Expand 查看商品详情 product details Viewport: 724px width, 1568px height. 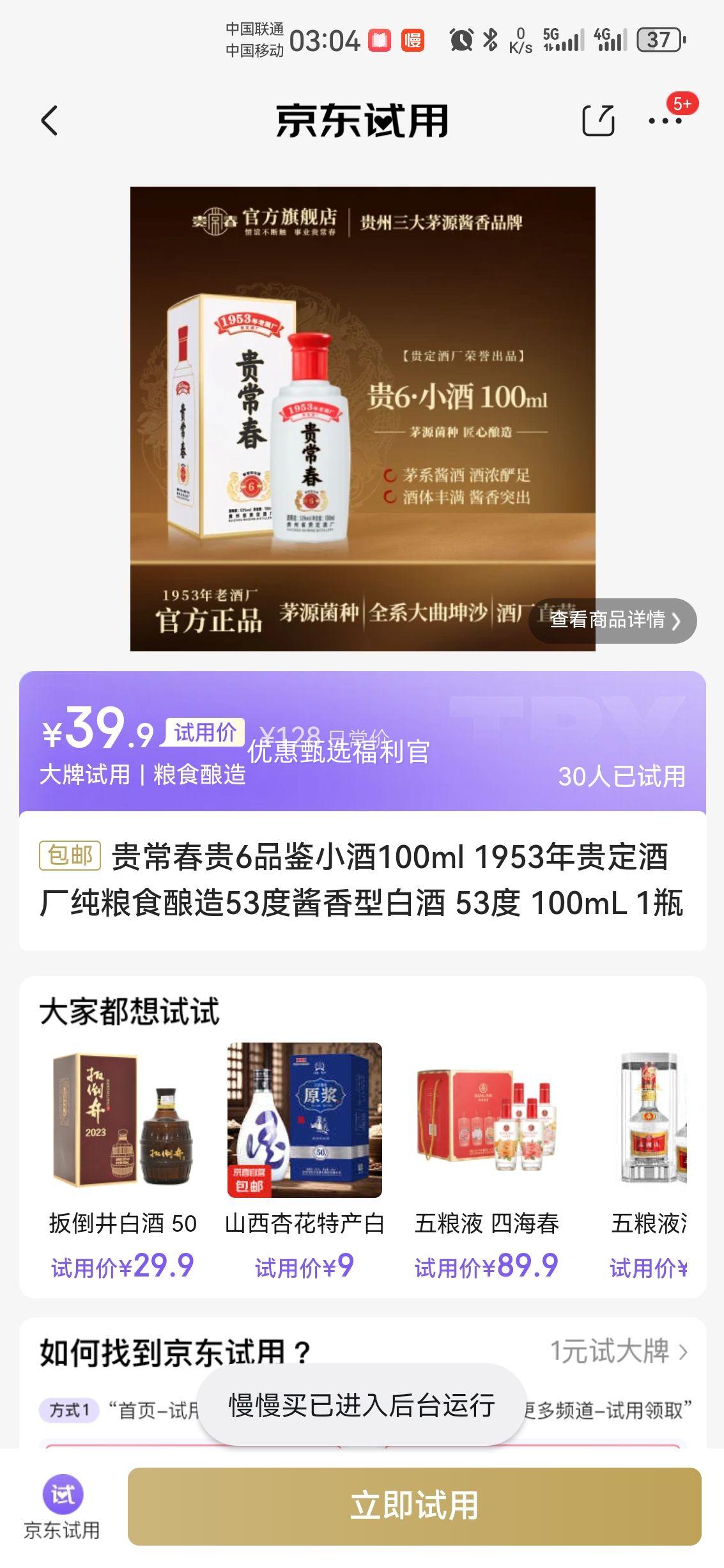615,621
